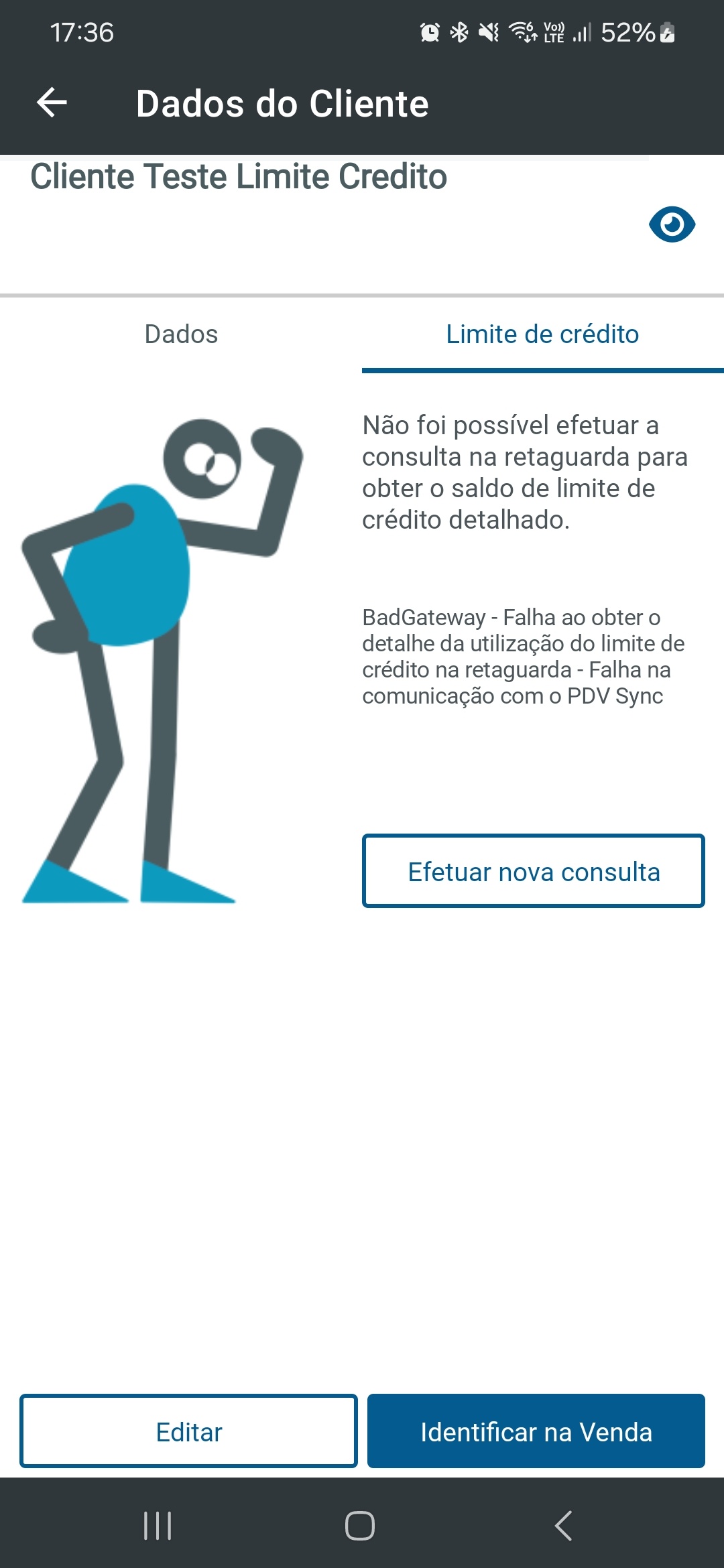Open recent apps from the navigation bar

point(158,1526)
